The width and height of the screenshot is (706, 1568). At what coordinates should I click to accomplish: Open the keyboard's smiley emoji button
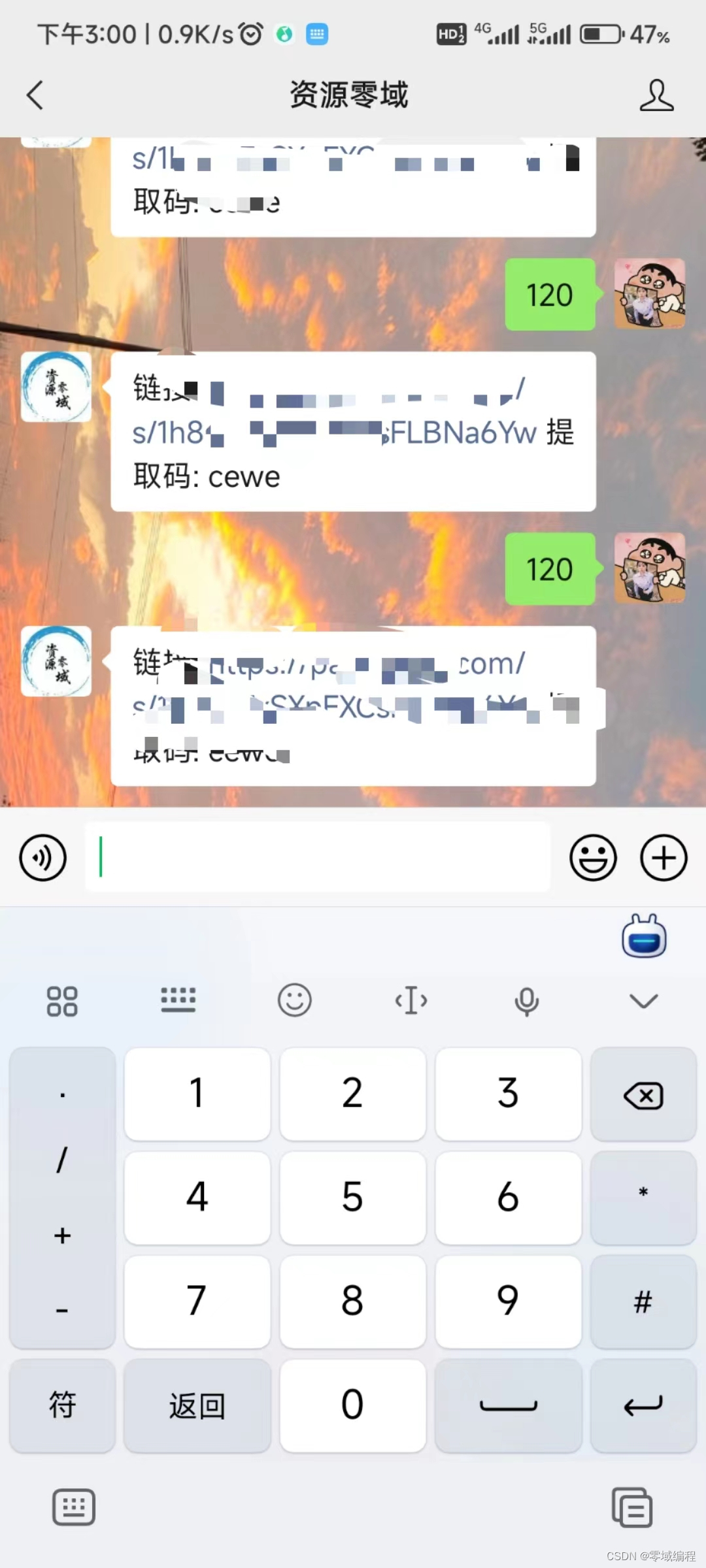coord(295,1000)
